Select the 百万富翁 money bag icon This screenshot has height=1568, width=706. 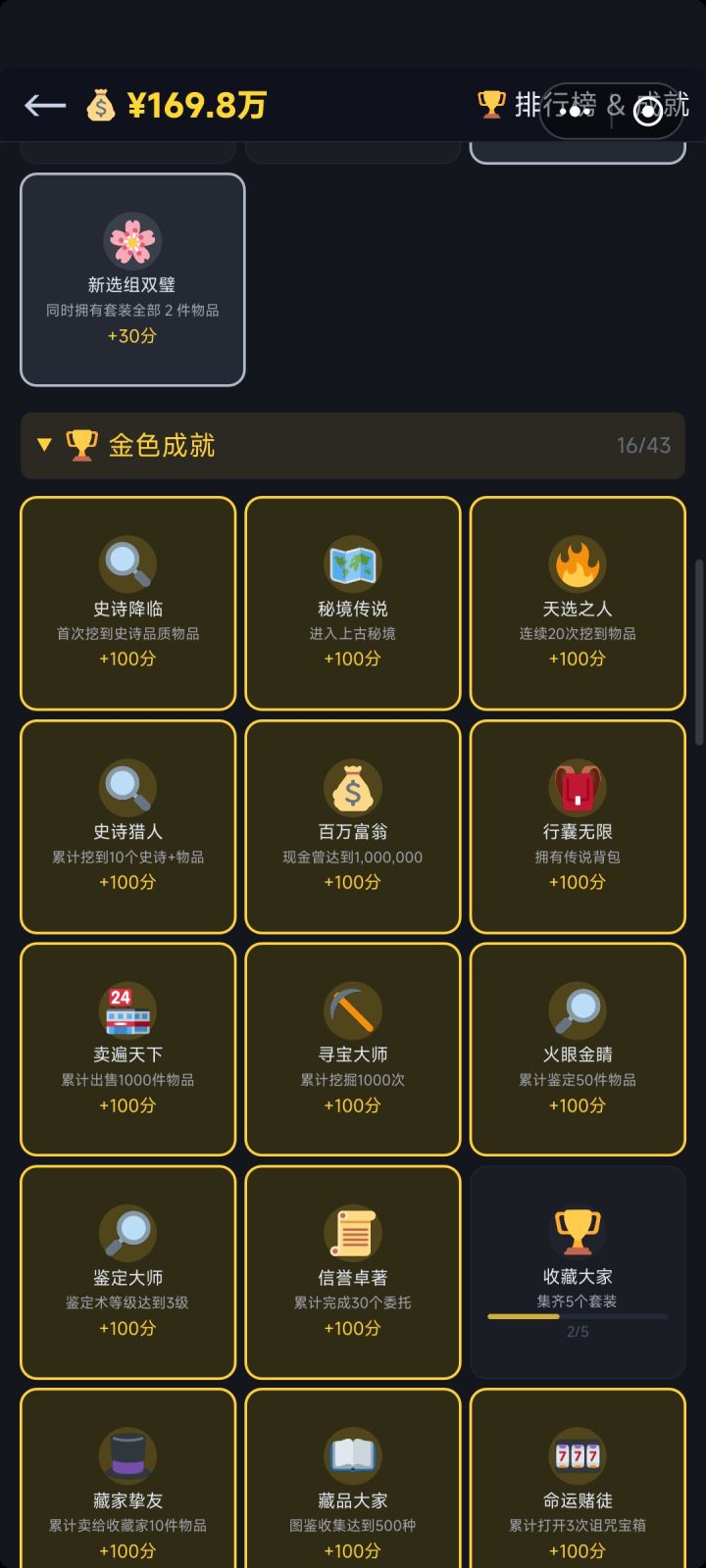pyautogui.click(x=352, y=788)
